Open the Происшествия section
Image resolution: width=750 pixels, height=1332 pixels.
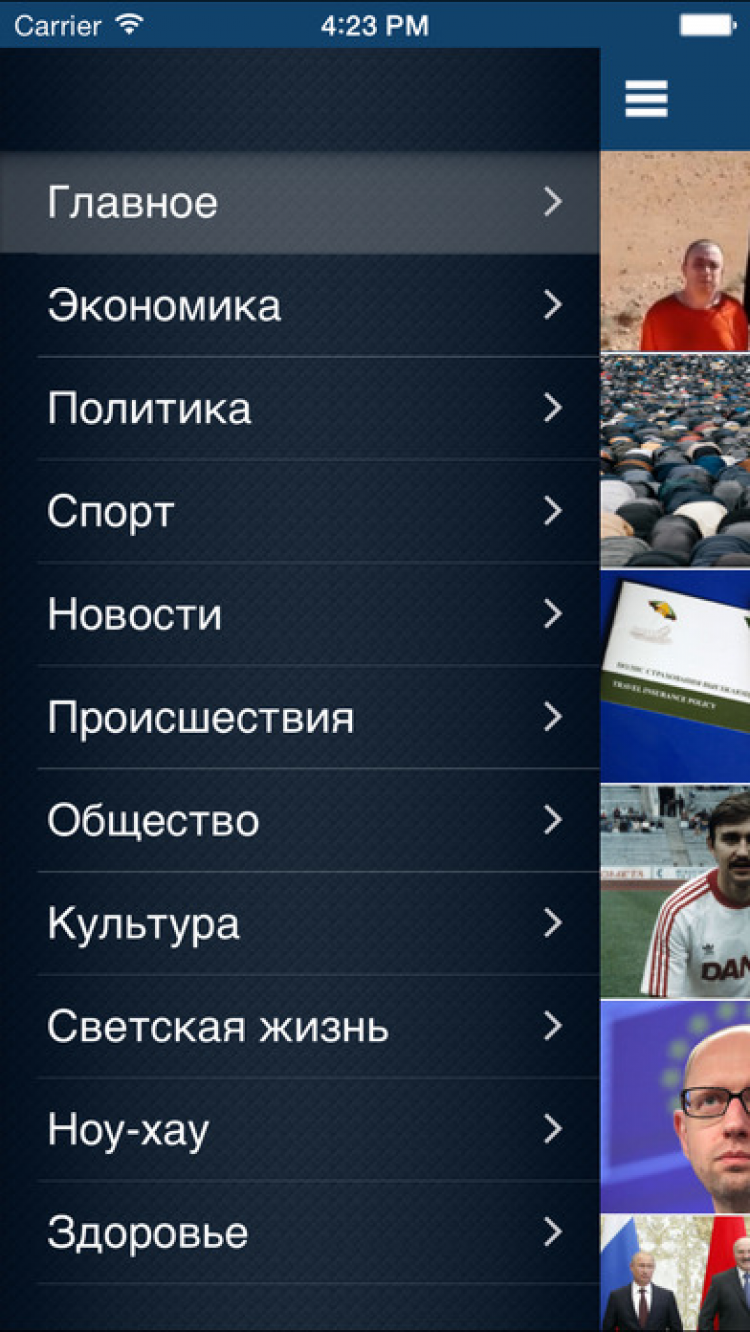pyautogui.click(x=300, y=718)
